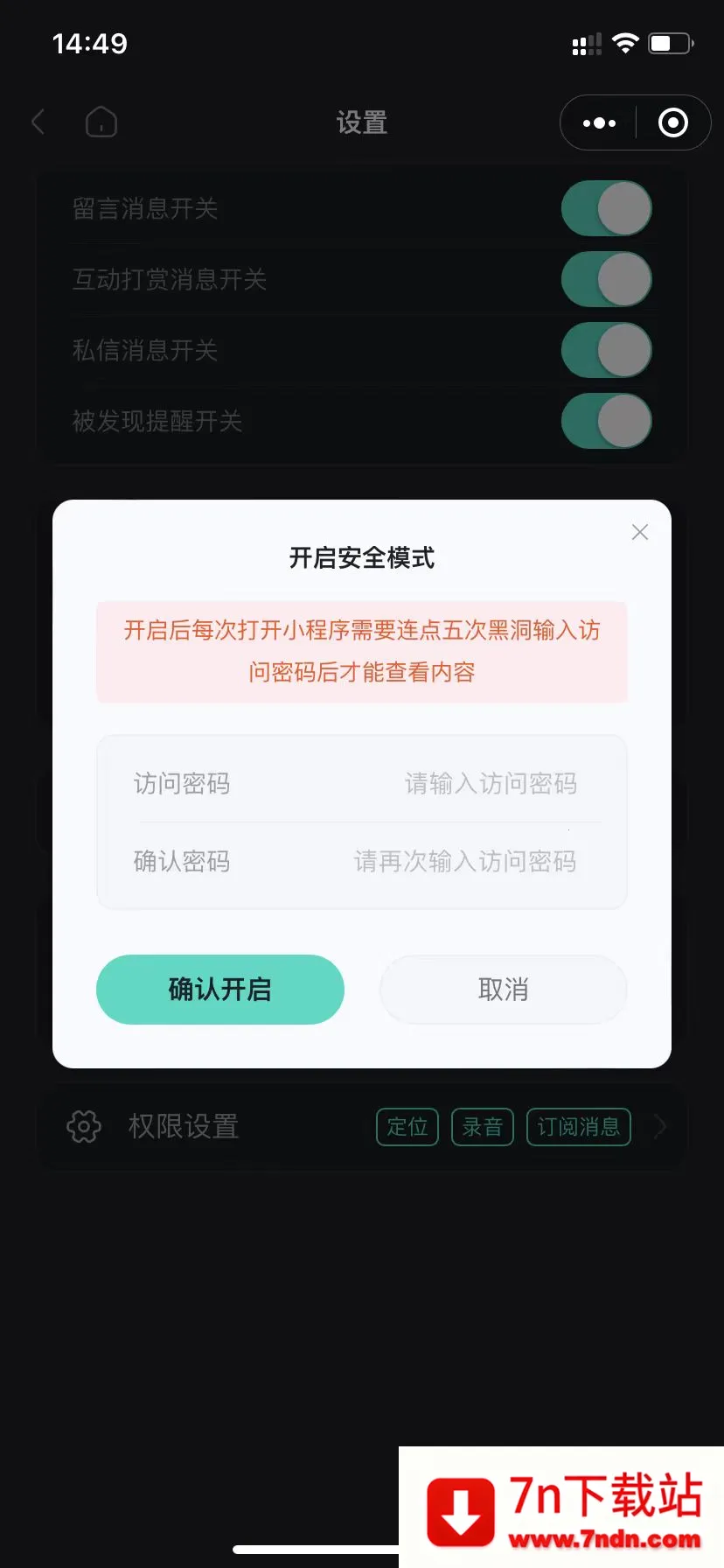Focus the 请输入访问密码 input field
Viewport: 724px width, 1568px height.
click(x=491, y=784)
